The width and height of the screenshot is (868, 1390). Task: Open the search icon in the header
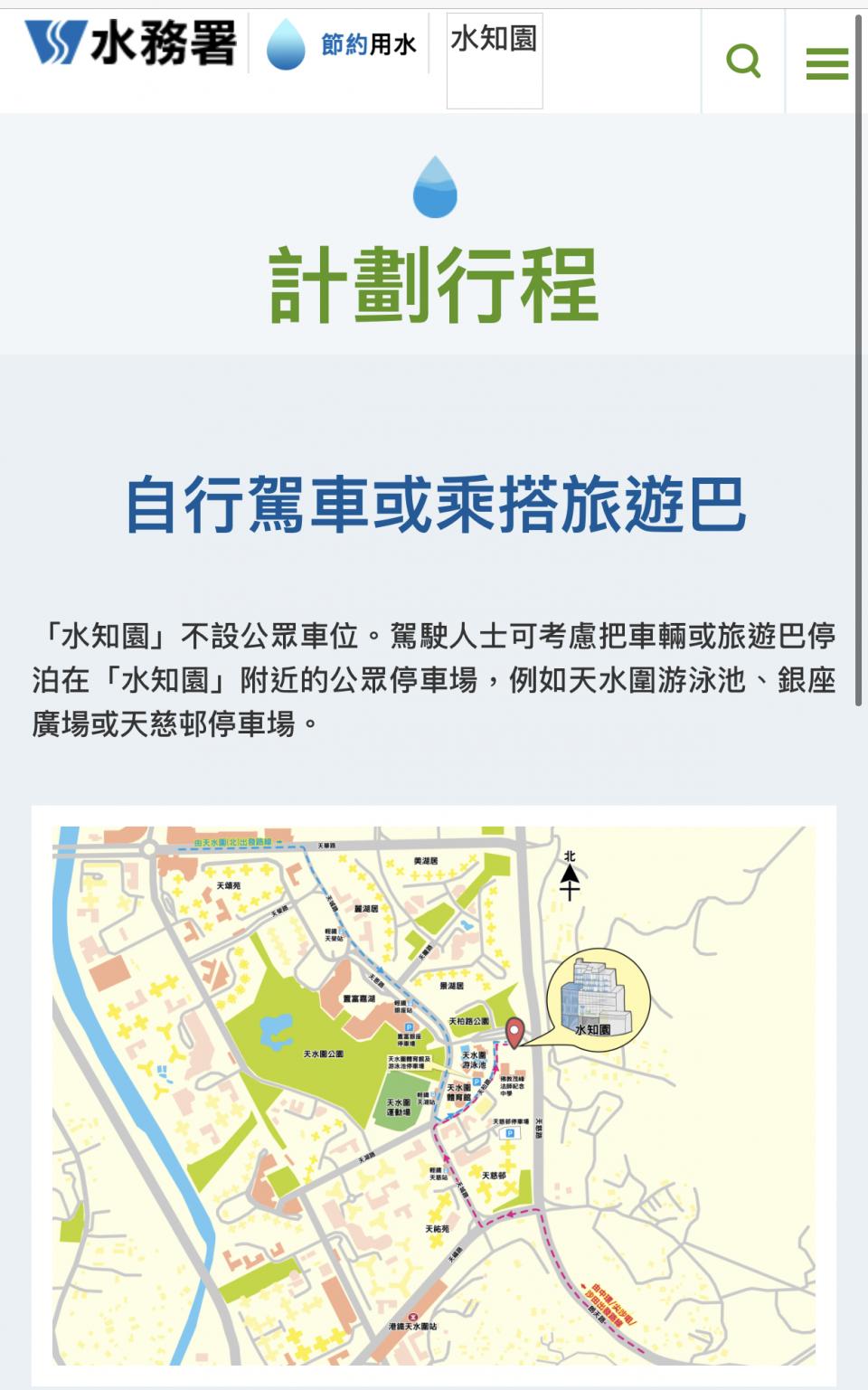(743, 61)
